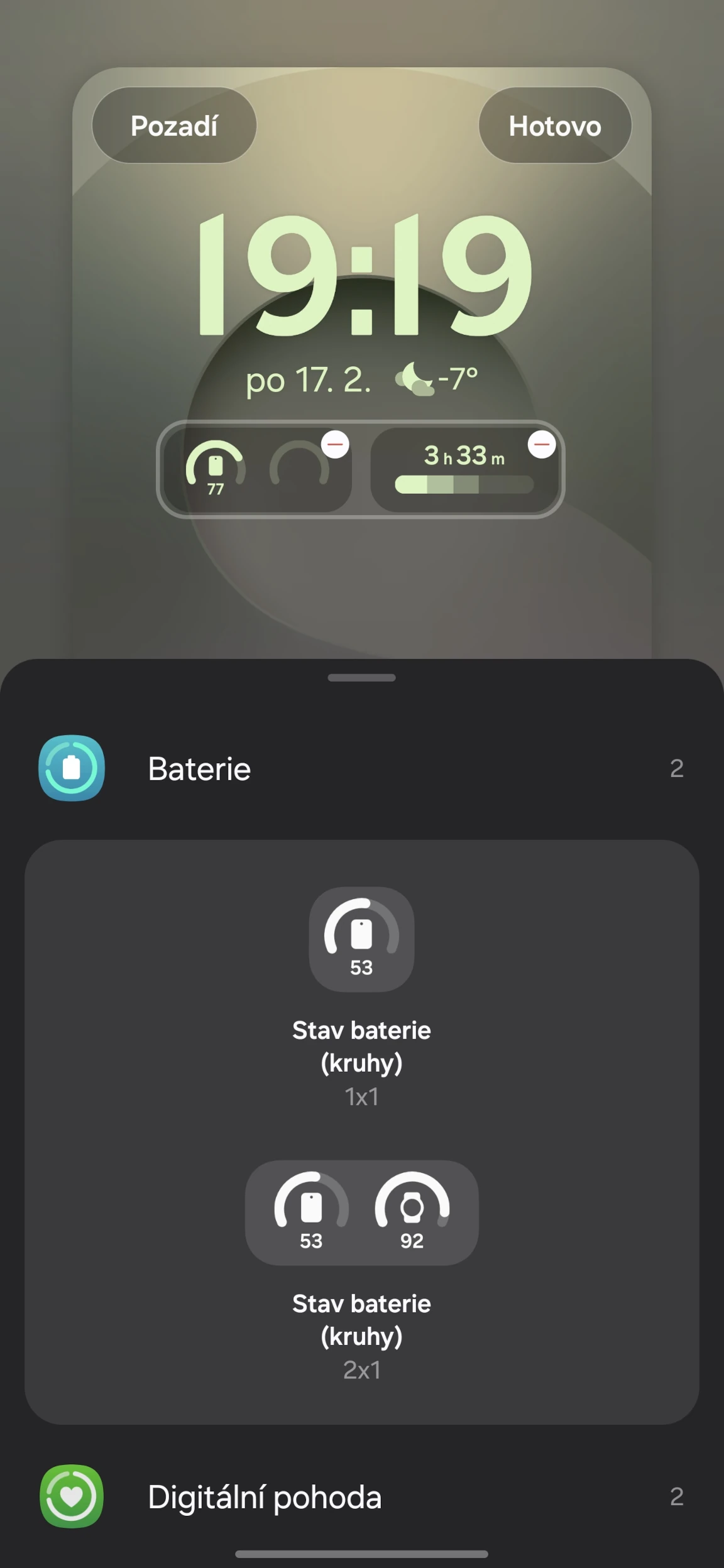Tap Hotovo to finish editing
The image size is (724, 1568).
pos(555,125)
